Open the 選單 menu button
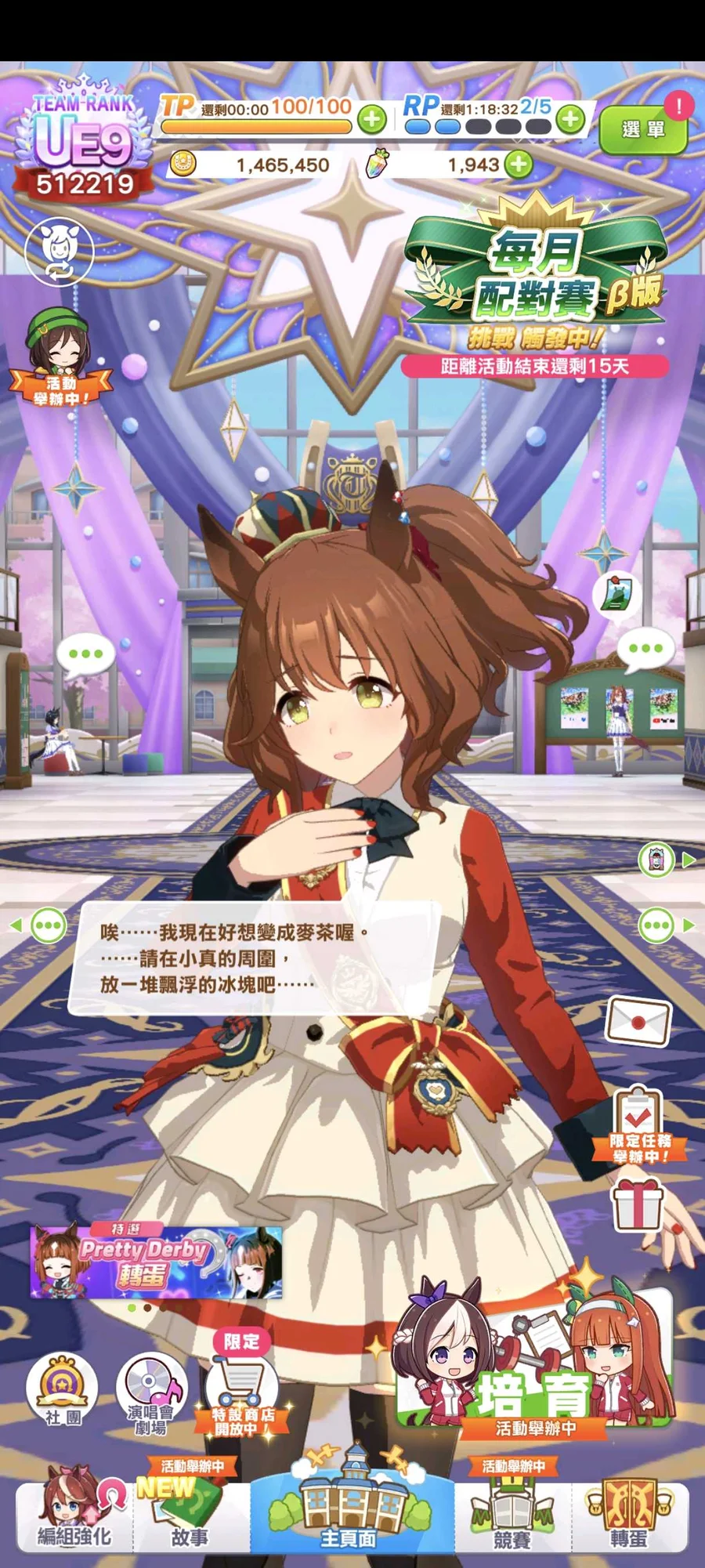The height and width of the screenshot is (1568, 705). [x=644, y=130]
